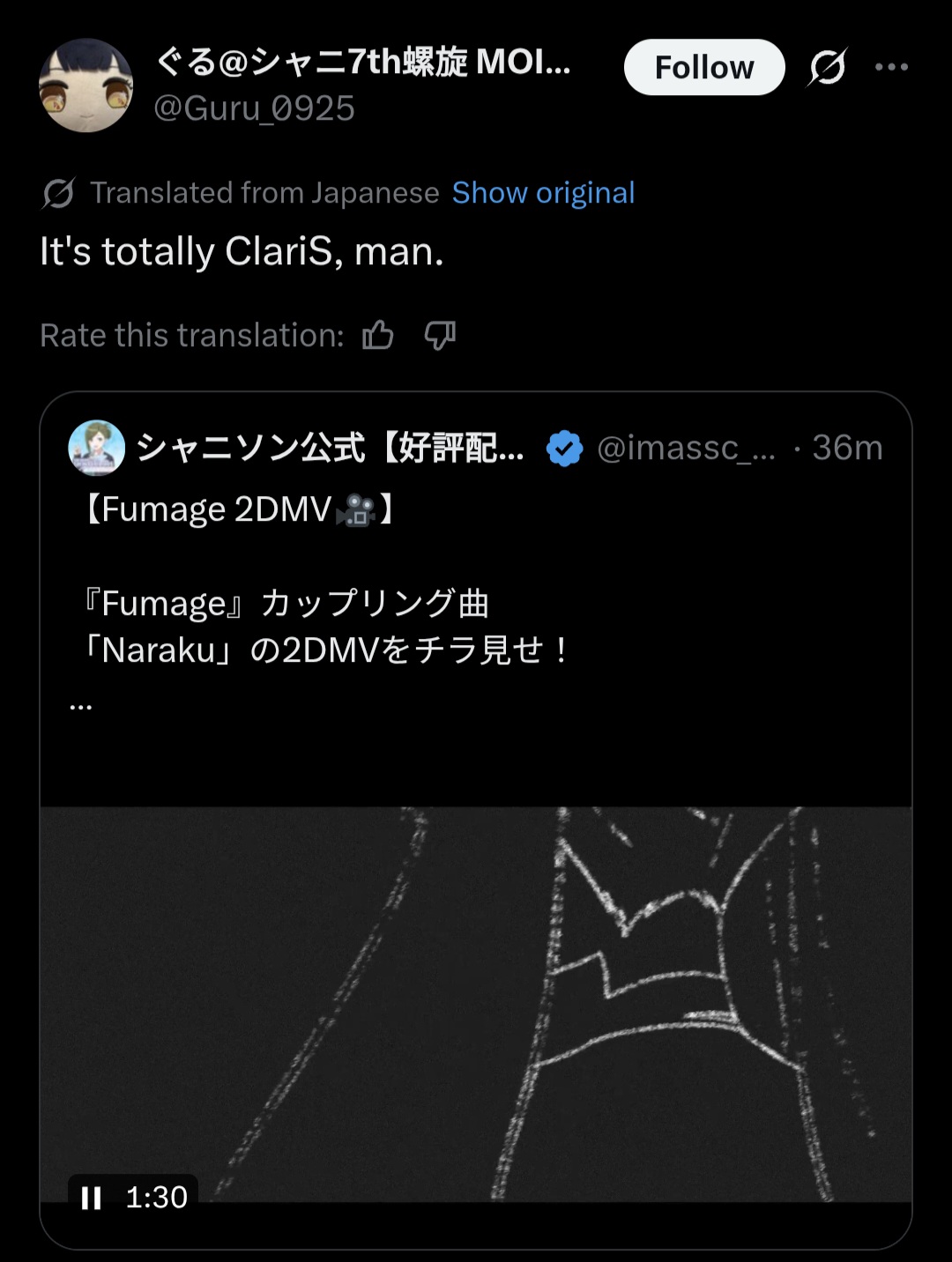
Task: Pause the playing video
Action: pos(91,1198)
